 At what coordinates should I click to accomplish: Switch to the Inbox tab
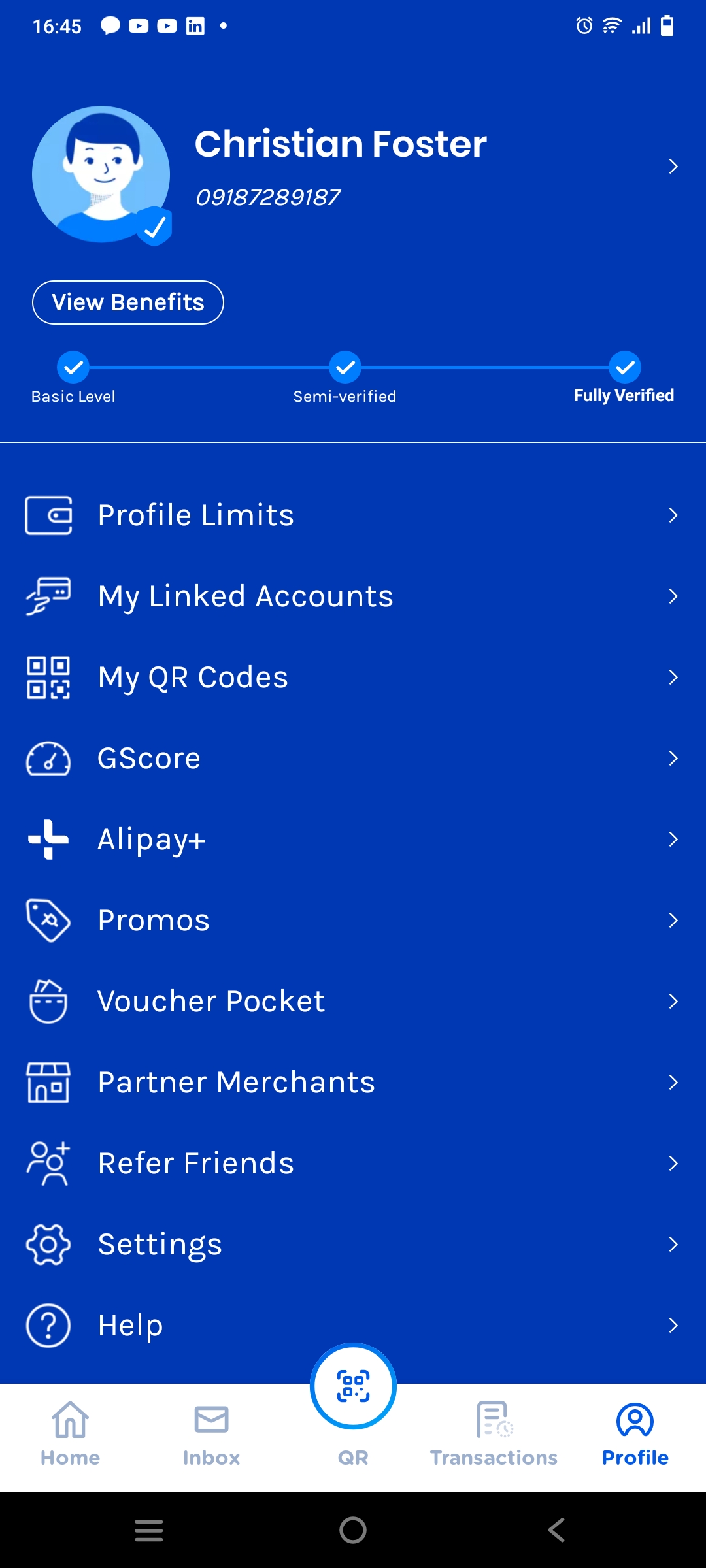click(212, 1434)
